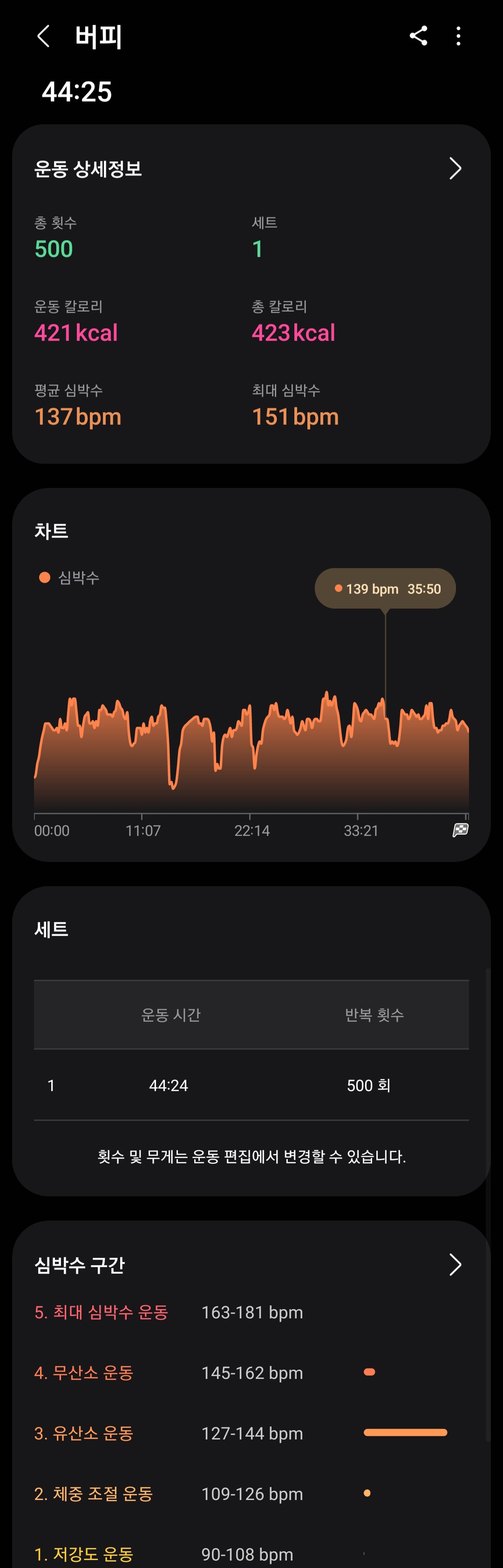The height and width of the screenshot is (1568, 503).
Task: Open 심박수 구간 details
Action: coord(454,1264)
